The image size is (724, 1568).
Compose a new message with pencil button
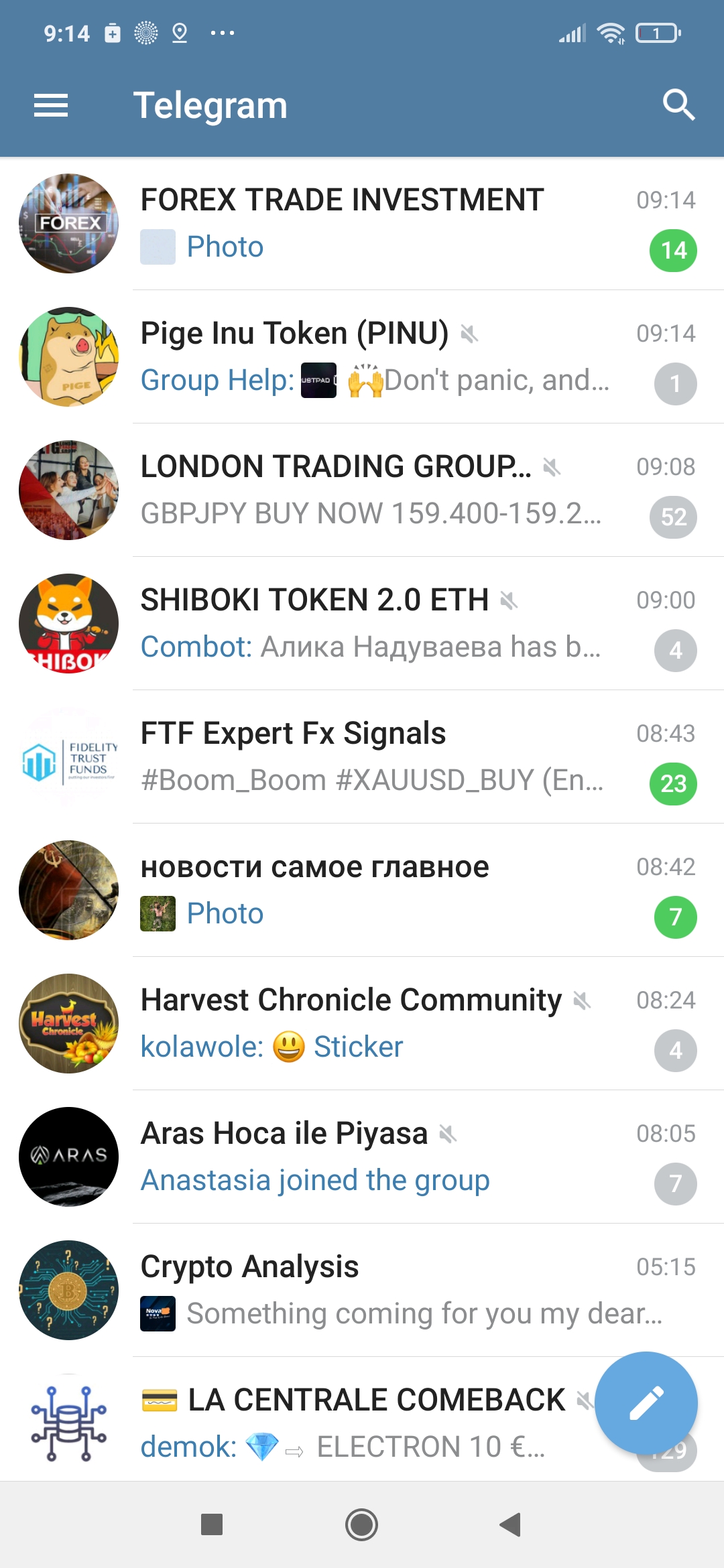coord(646,1402)
